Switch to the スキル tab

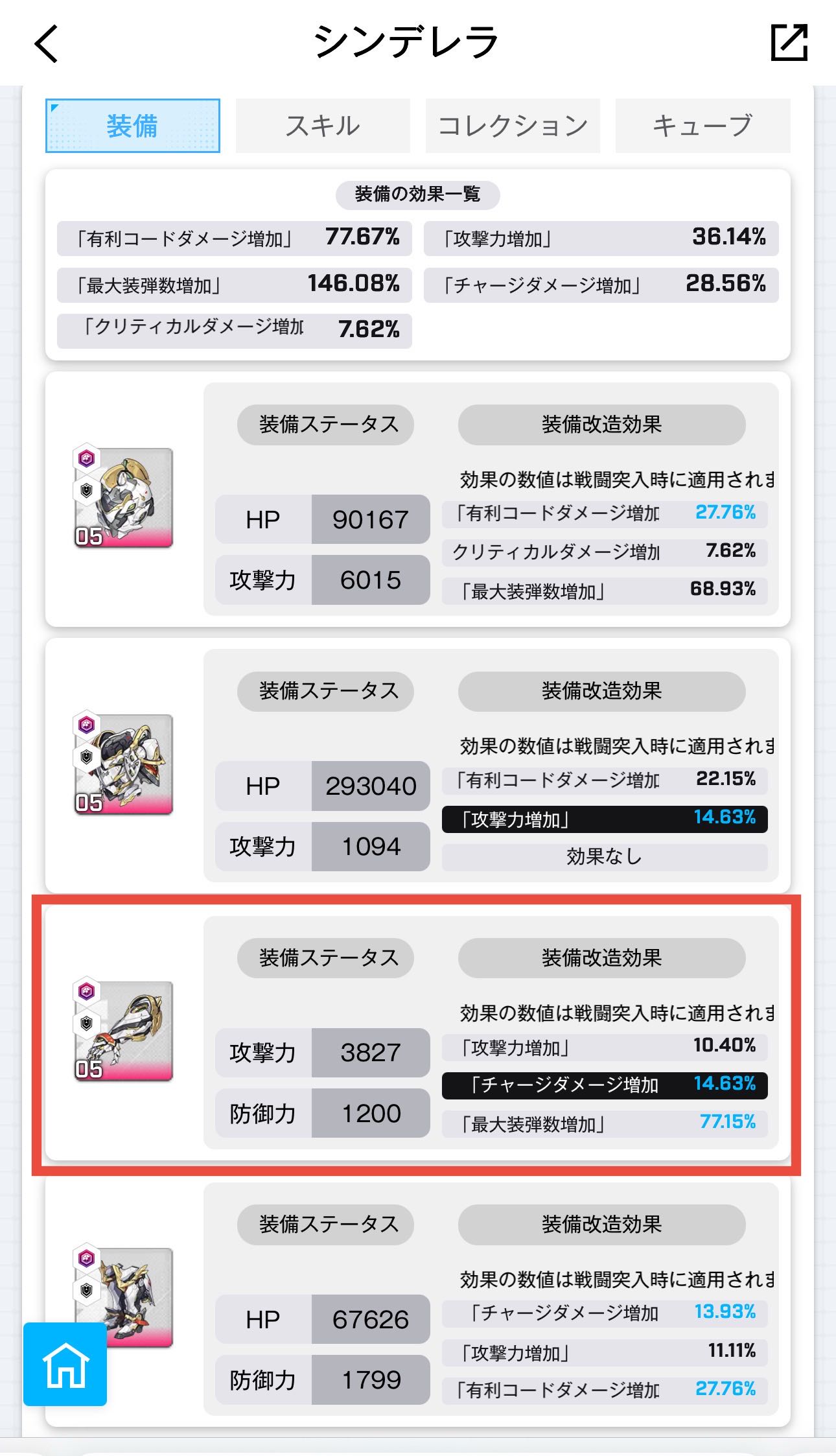point(323,126)
